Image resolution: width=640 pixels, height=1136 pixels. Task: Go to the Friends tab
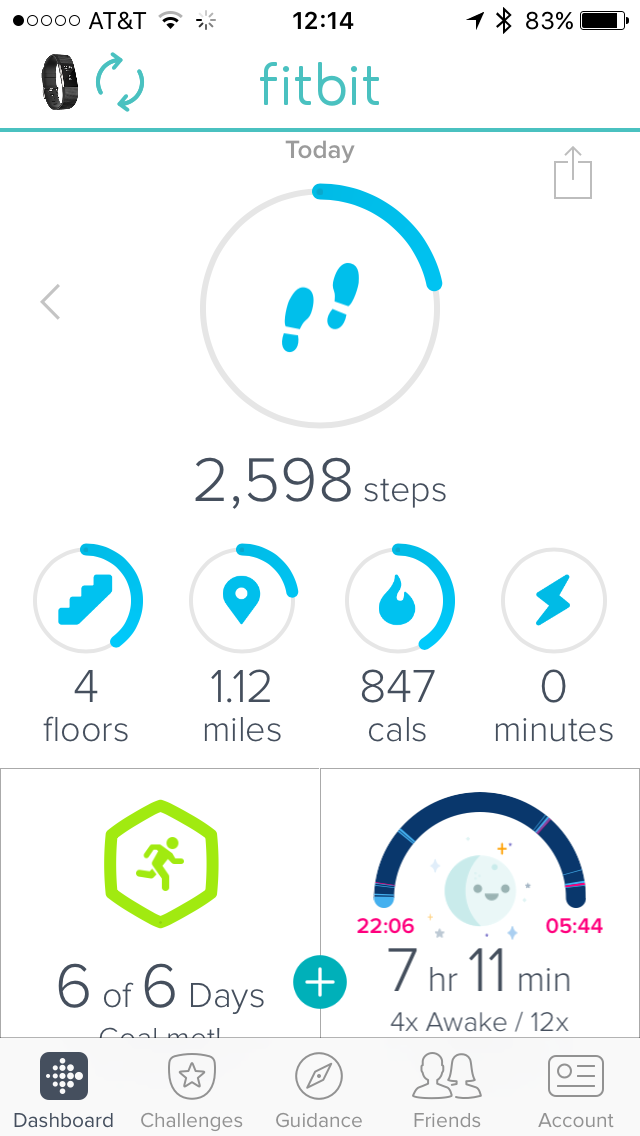coord(447,1090)
